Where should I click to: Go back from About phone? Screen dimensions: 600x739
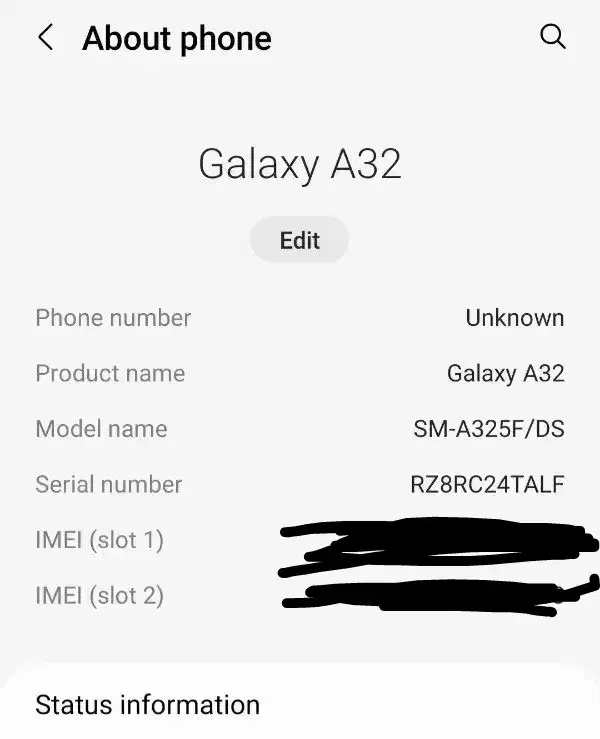(46, 38)
